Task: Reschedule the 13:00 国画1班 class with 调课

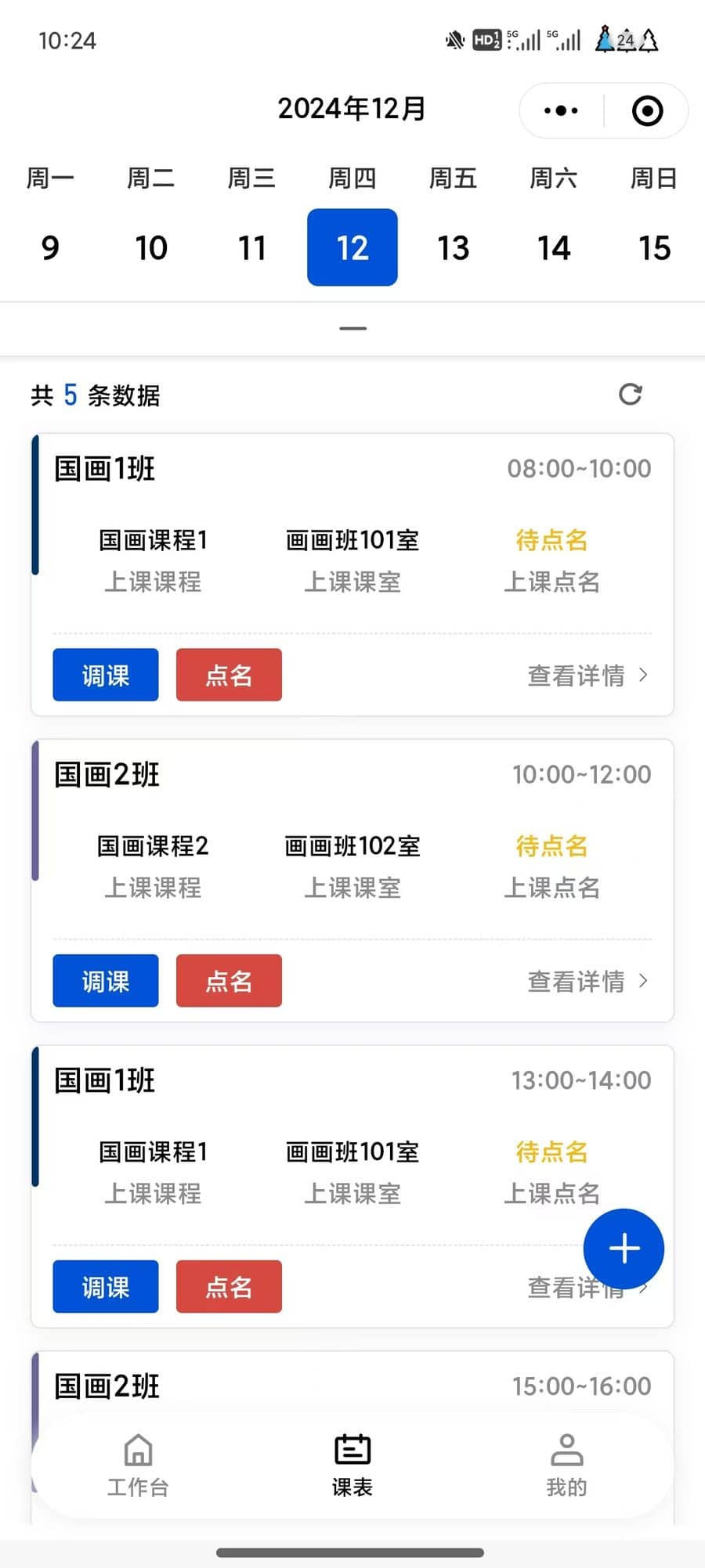Action: click(106, 1287)
